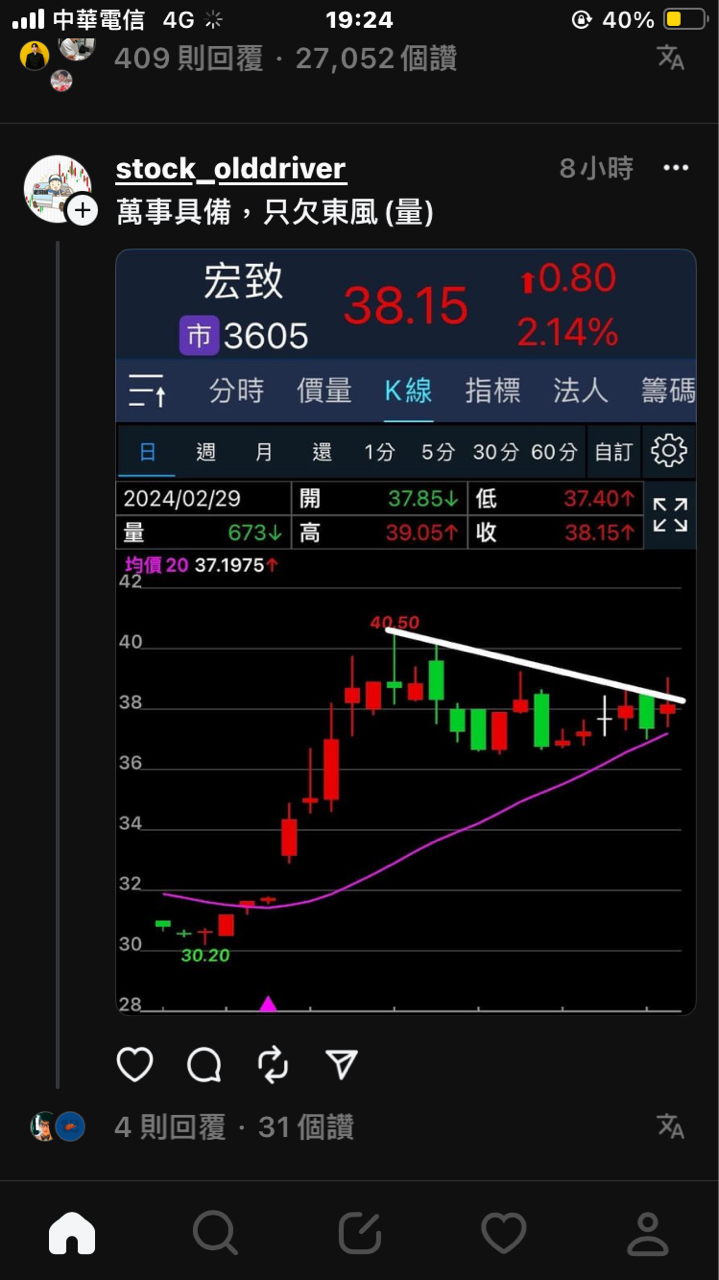Translate stock_olddriver's post

click(x=670, y=1127)
